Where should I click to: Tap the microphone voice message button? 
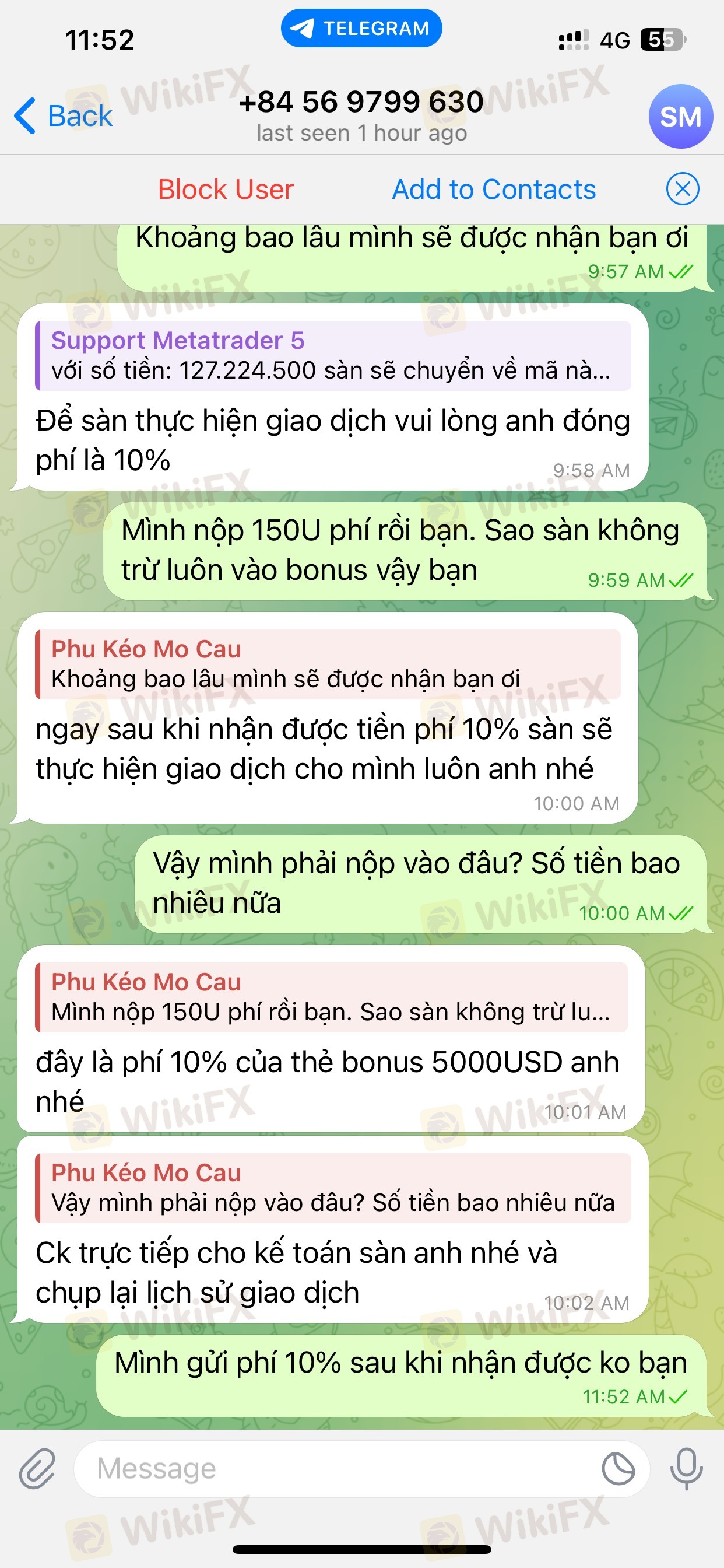click(x=686, y=1469)
